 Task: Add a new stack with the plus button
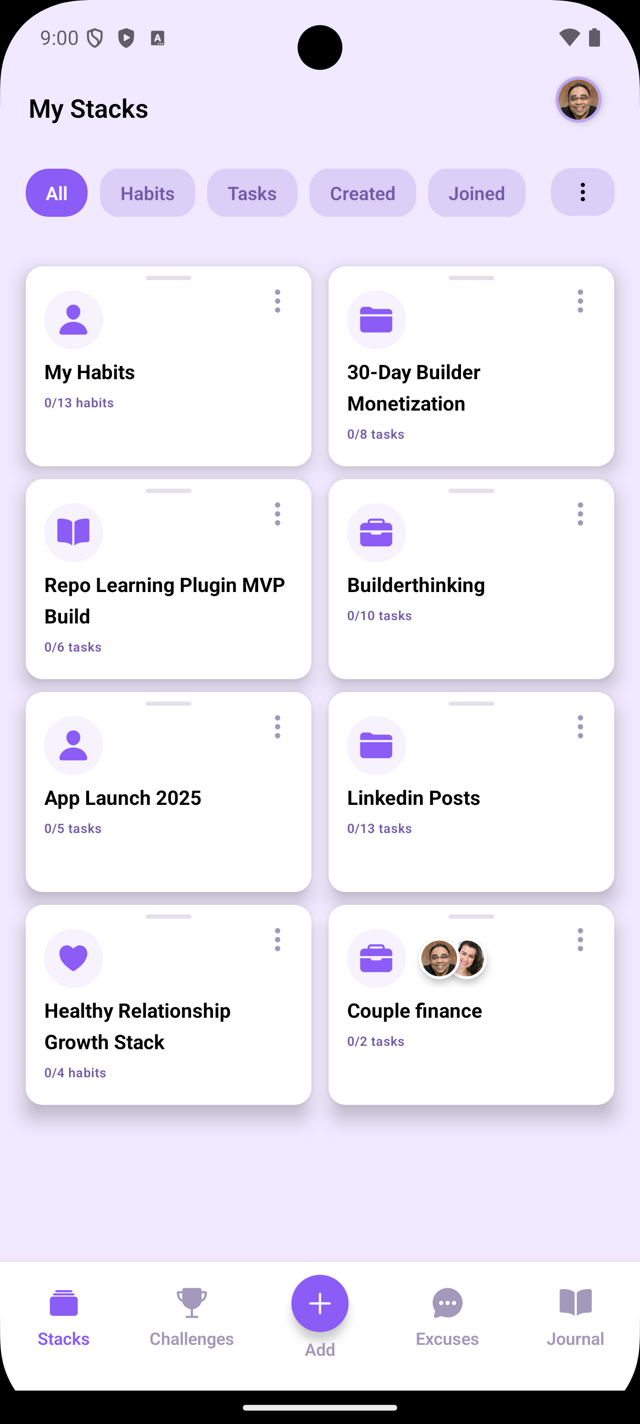pos(320,1304)
